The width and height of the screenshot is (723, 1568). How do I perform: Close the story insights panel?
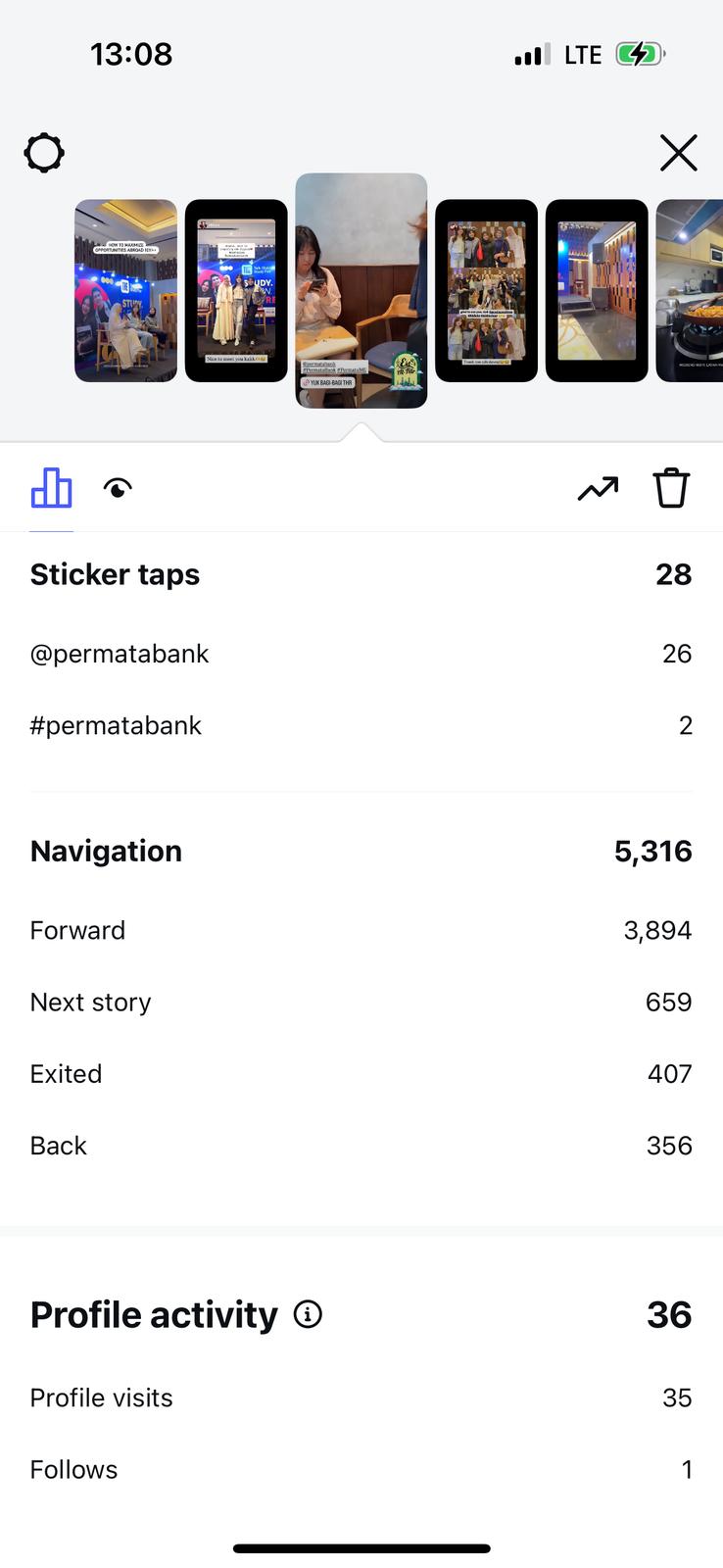[x=678, y=154]
